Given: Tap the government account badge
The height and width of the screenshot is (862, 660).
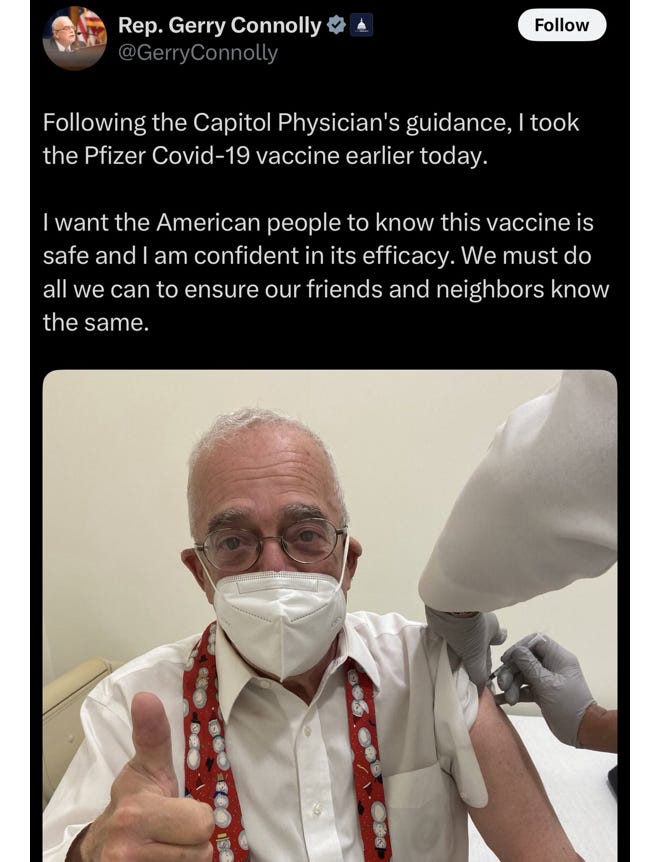Looking at the screenshot, I should coord(363,26).
